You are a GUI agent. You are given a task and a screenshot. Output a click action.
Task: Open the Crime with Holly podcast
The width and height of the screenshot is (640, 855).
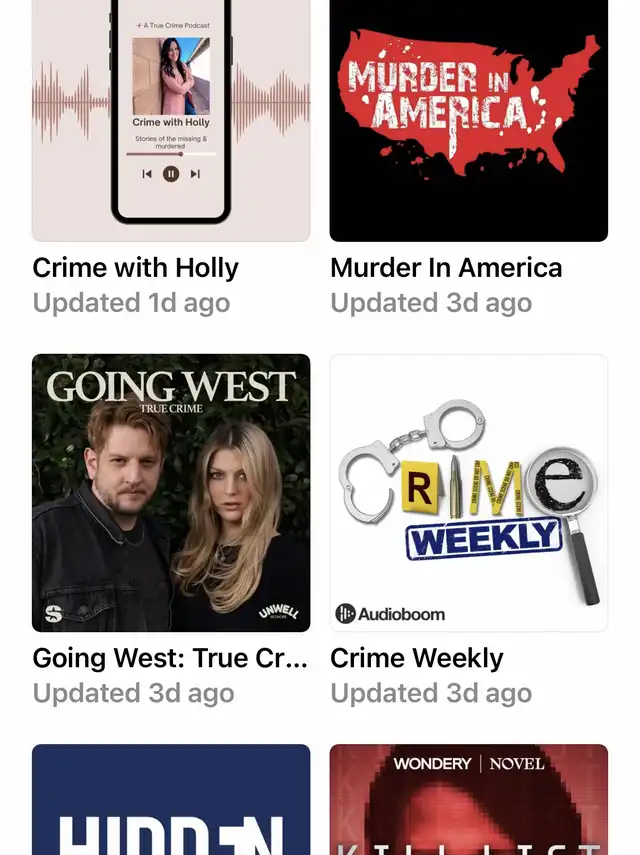coord(171,120)
